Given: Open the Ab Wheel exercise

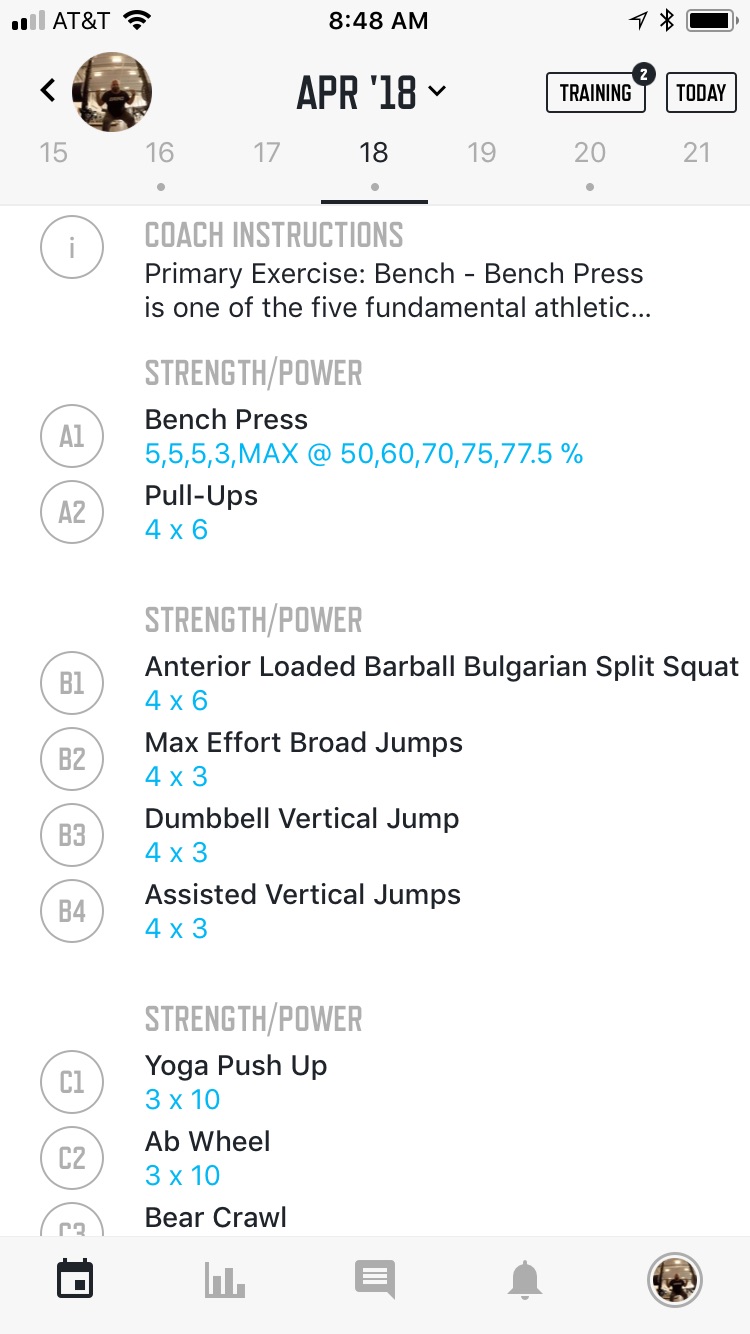Looking at the screenshot, I should (207, 1158).
